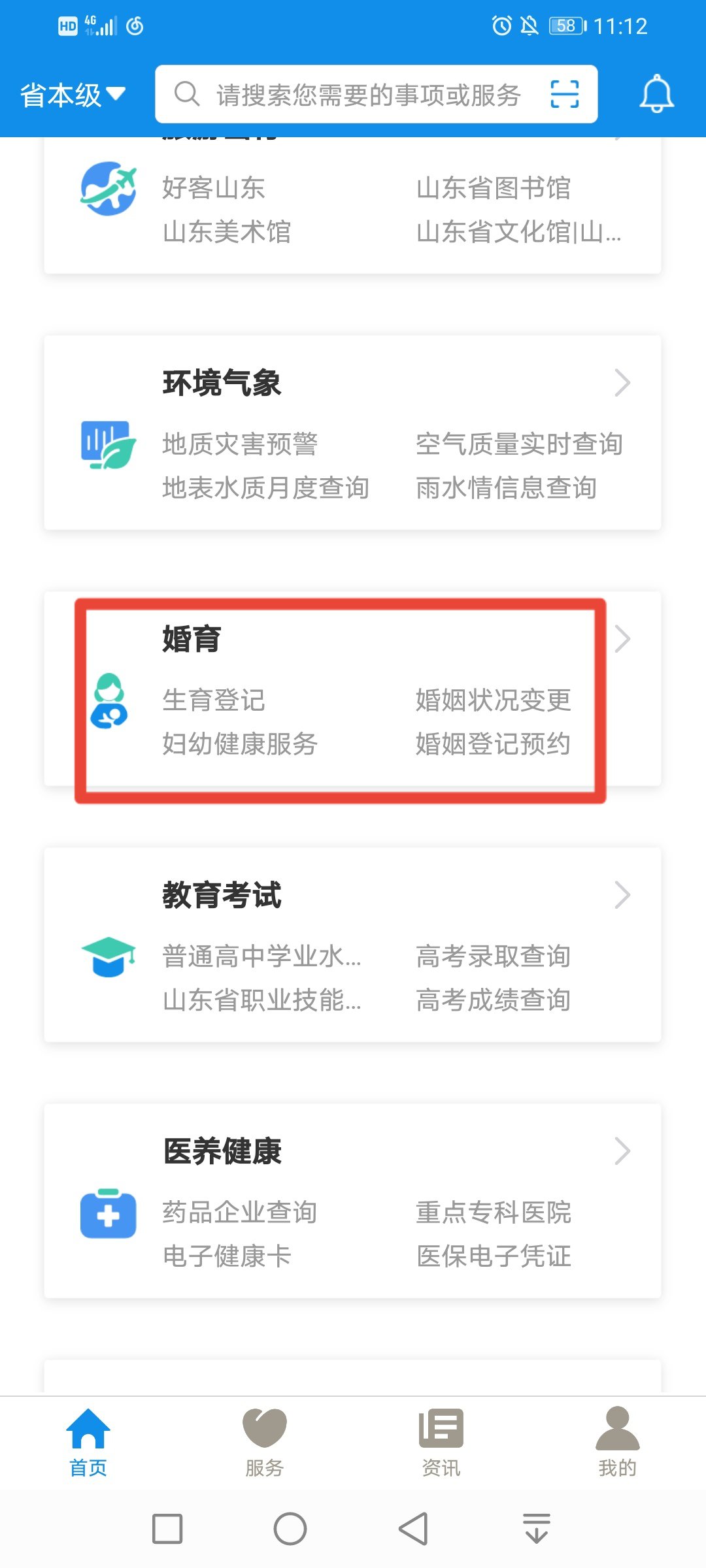The height and width of the screenshot is (1568, 706).
Task: Open the notifications bell
Action: [x=656, y=95]
